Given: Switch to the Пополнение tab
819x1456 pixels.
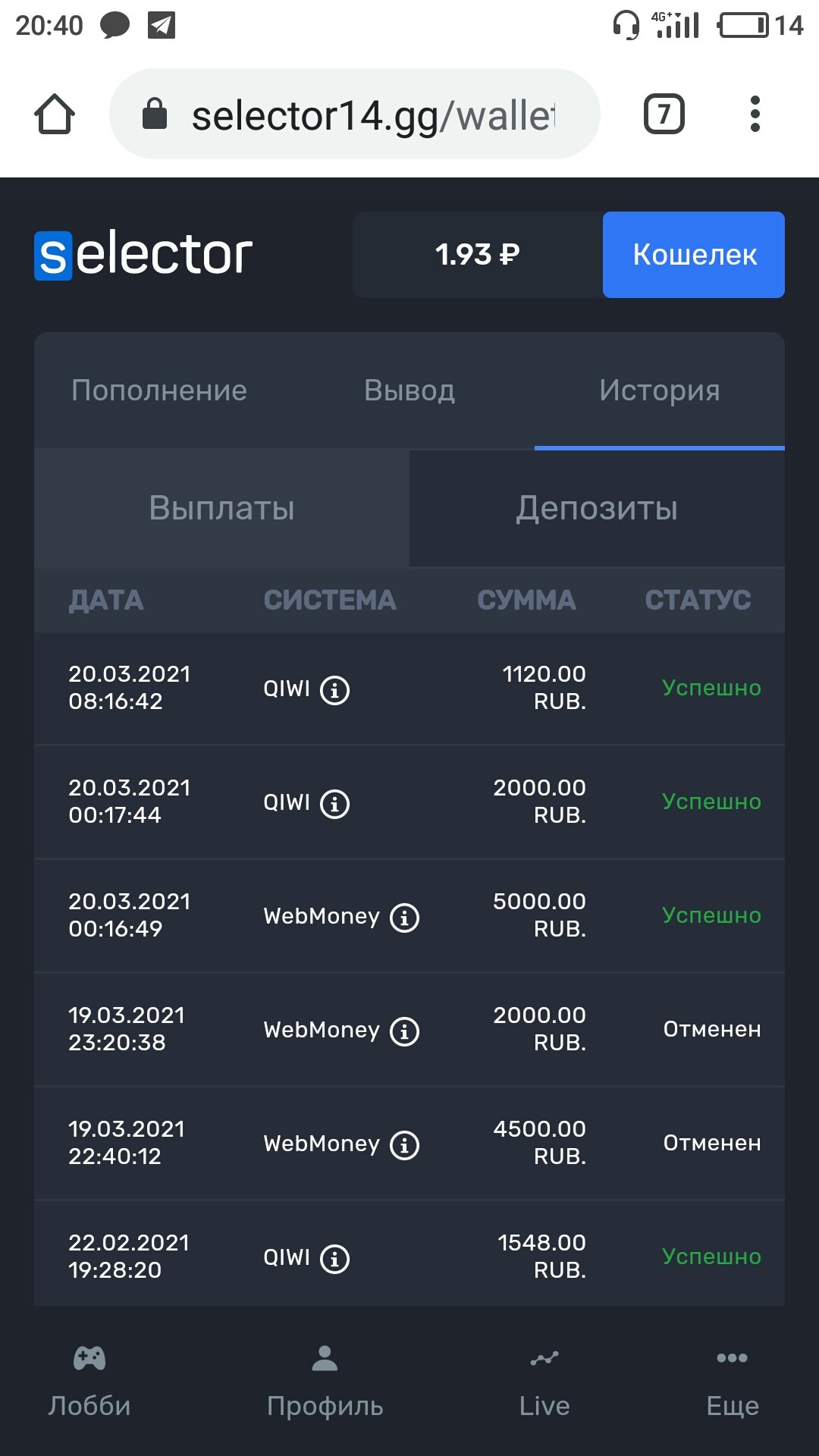Looking at the screenshot, I should (159, 391).
